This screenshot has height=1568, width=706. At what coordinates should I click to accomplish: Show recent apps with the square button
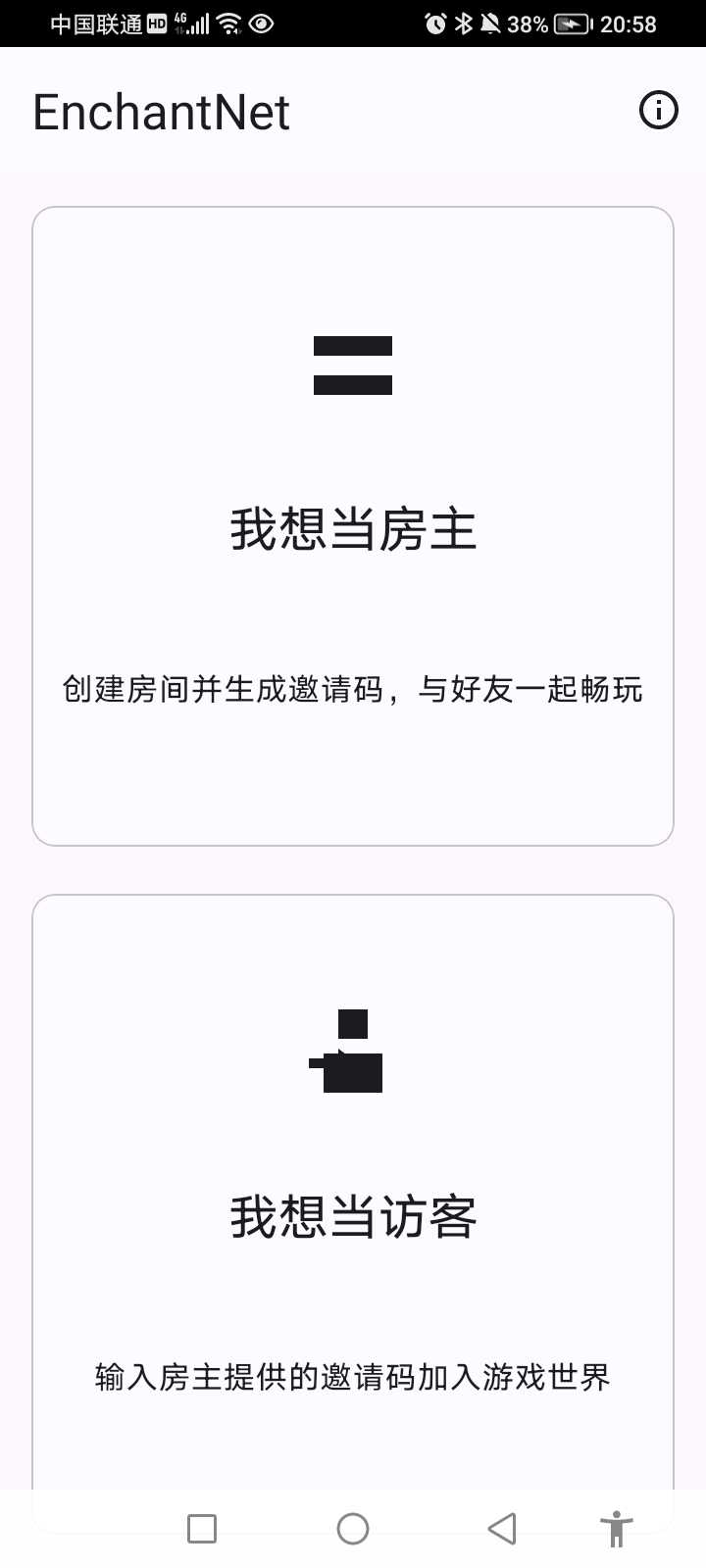click(x=202, y=1529)
